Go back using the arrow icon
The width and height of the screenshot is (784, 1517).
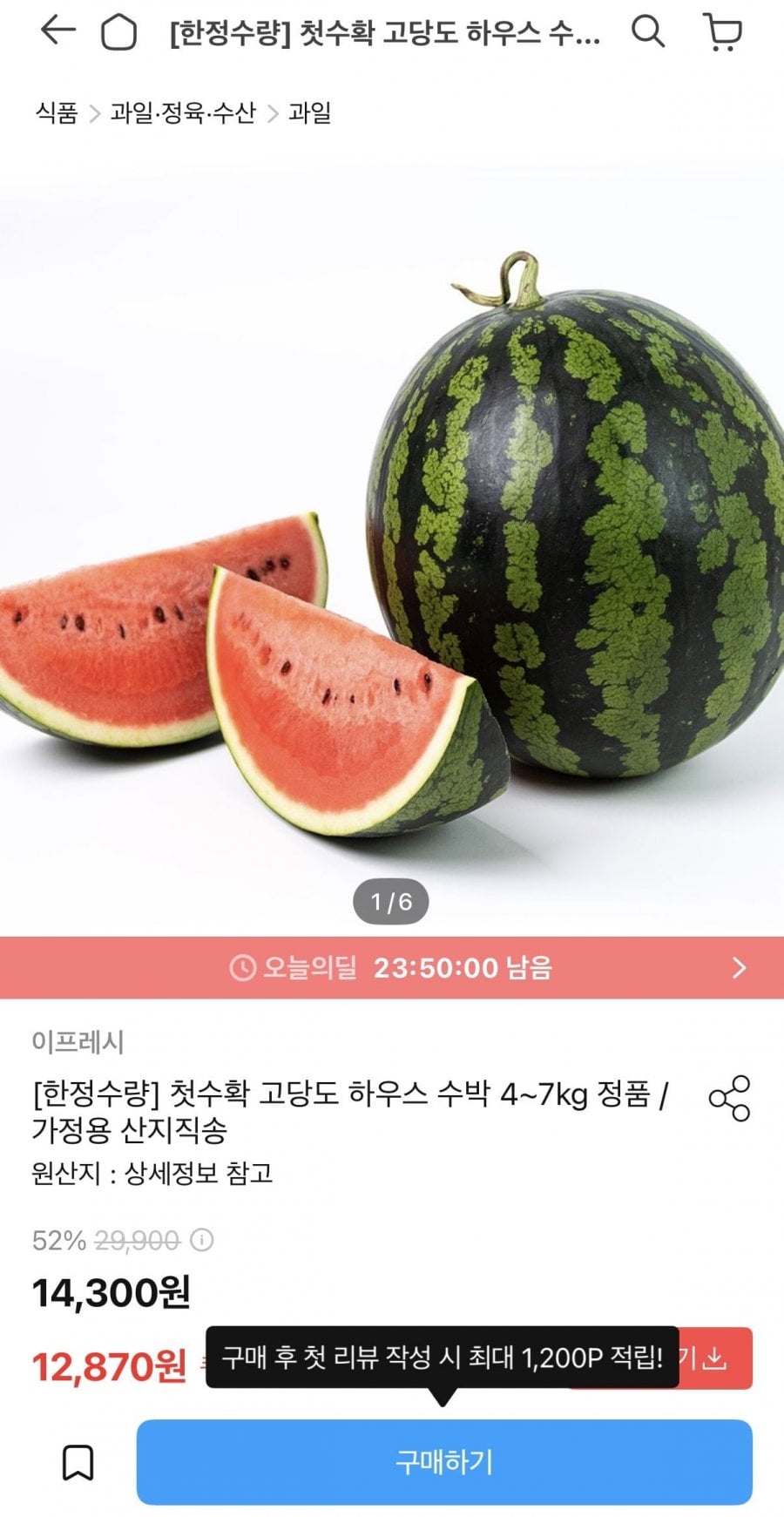tap(57, 32)
